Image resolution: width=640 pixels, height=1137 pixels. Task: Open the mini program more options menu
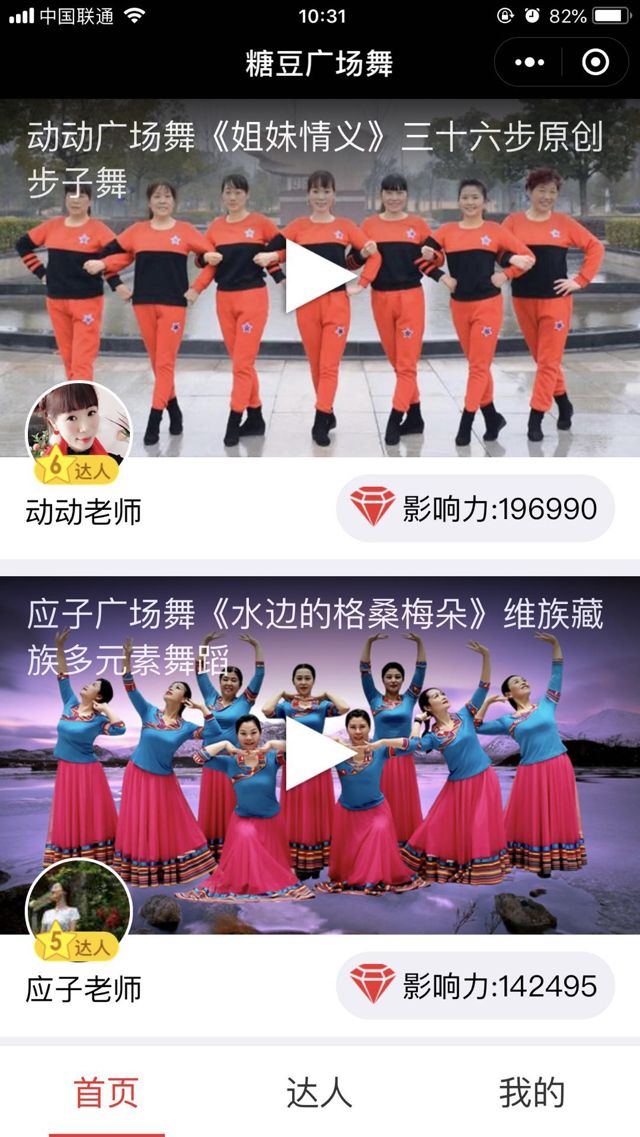pyautogui.click(x=530, y=63)
